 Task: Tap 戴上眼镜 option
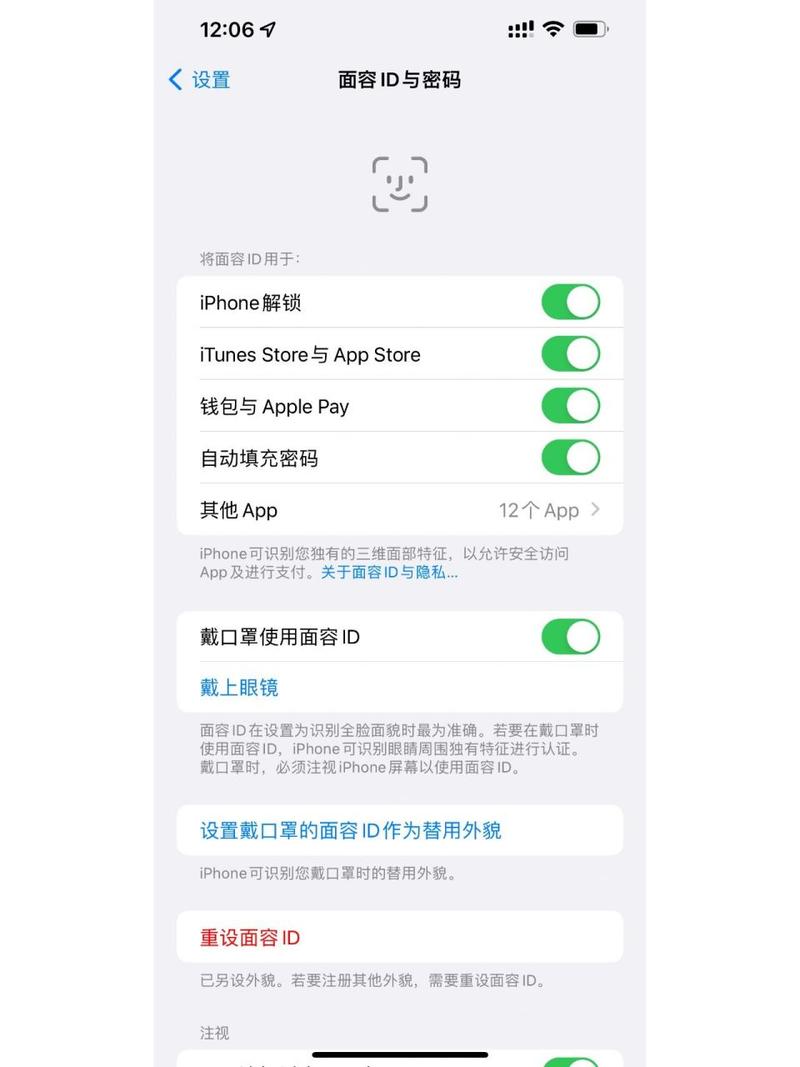click(239, 688)
